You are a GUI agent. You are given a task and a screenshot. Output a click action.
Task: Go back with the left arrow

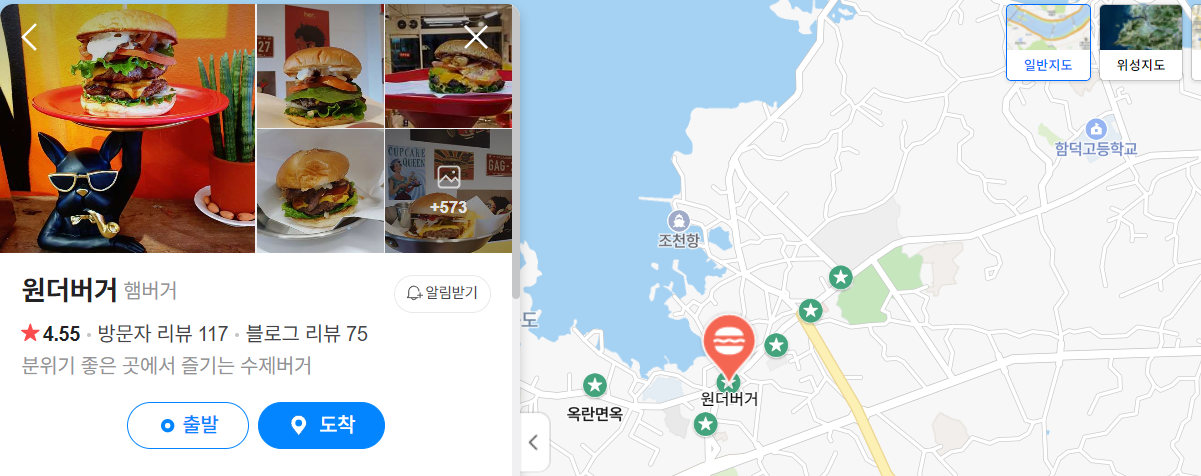[x=29, y=37]
